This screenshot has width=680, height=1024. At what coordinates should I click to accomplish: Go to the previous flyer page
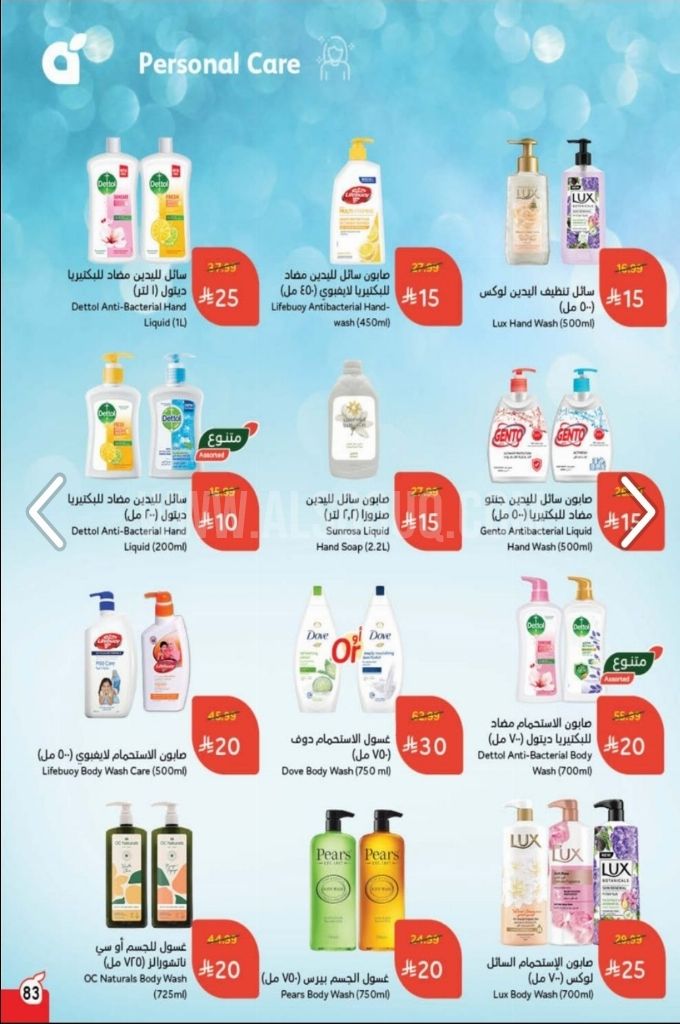[x=45, y=512]
